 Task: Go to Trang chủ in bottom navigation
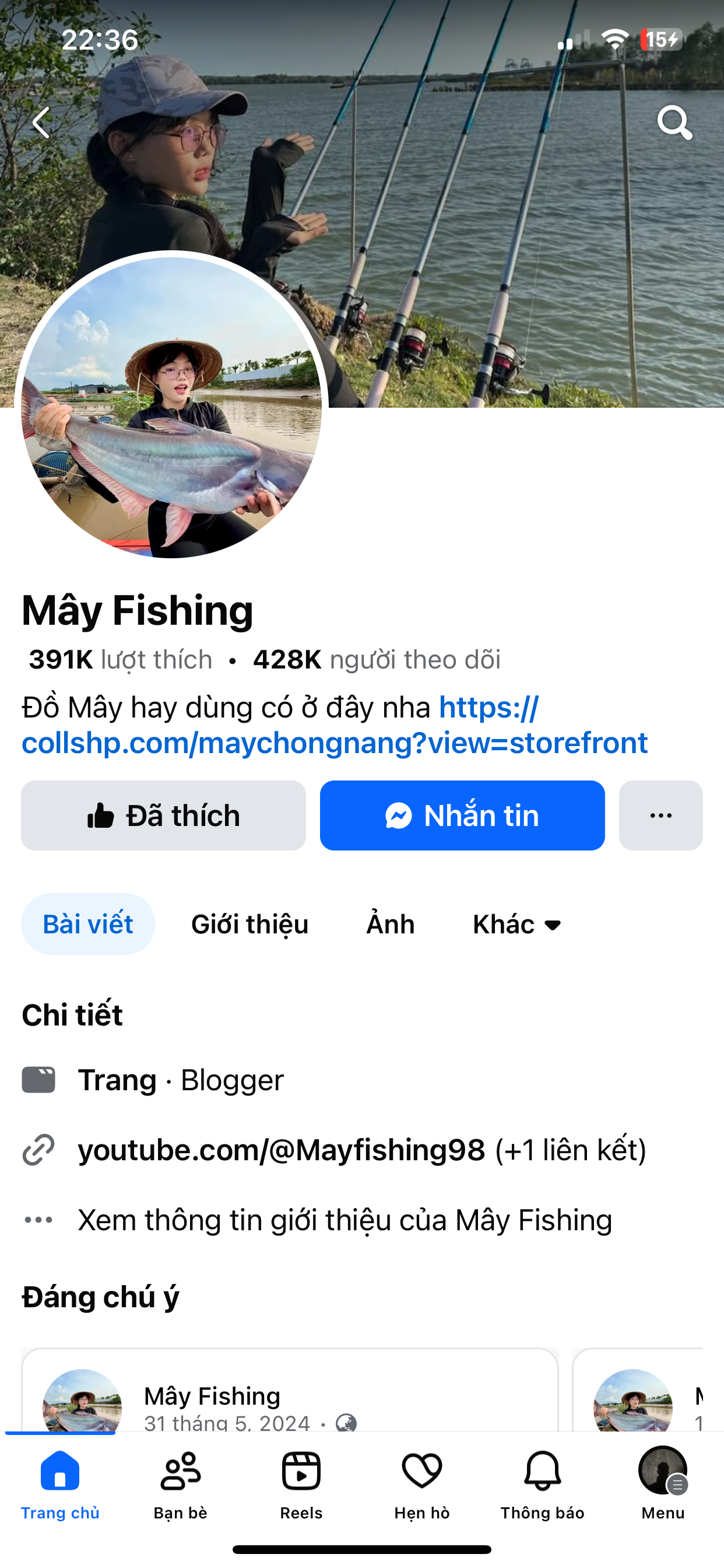(60, 1483)
